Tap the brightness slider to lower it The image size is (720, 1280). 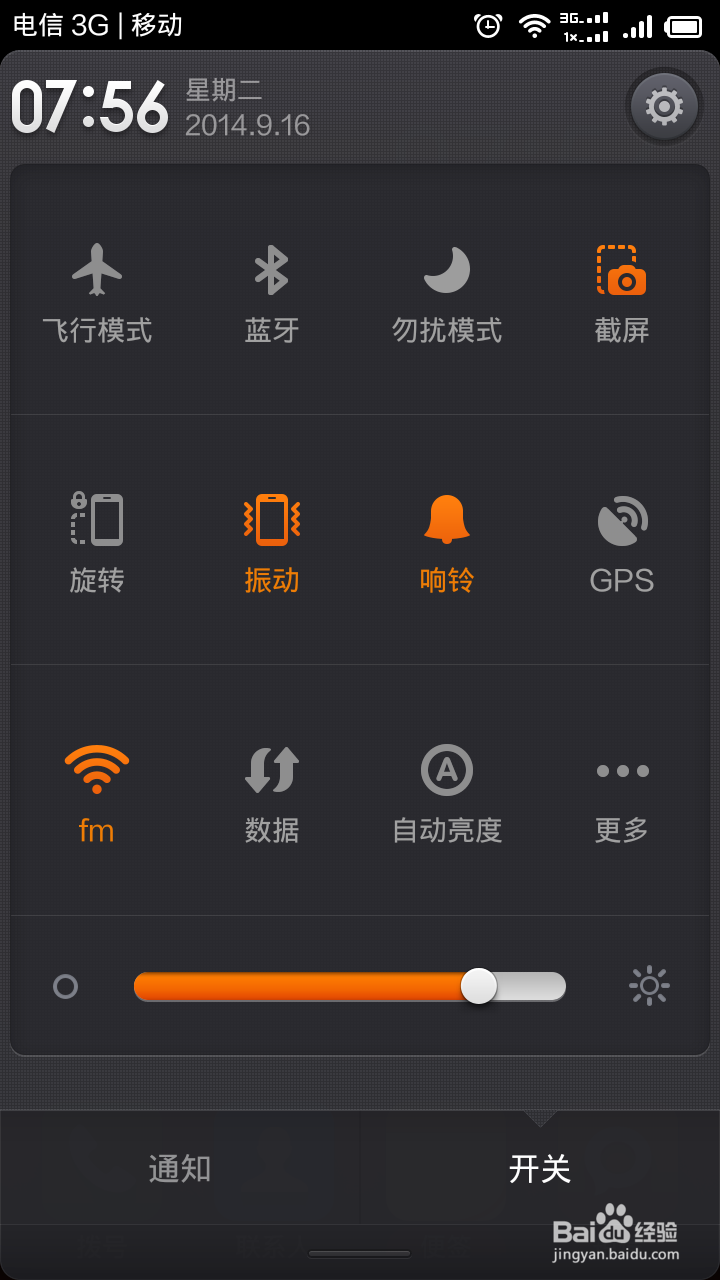click(x=350, y=987)
